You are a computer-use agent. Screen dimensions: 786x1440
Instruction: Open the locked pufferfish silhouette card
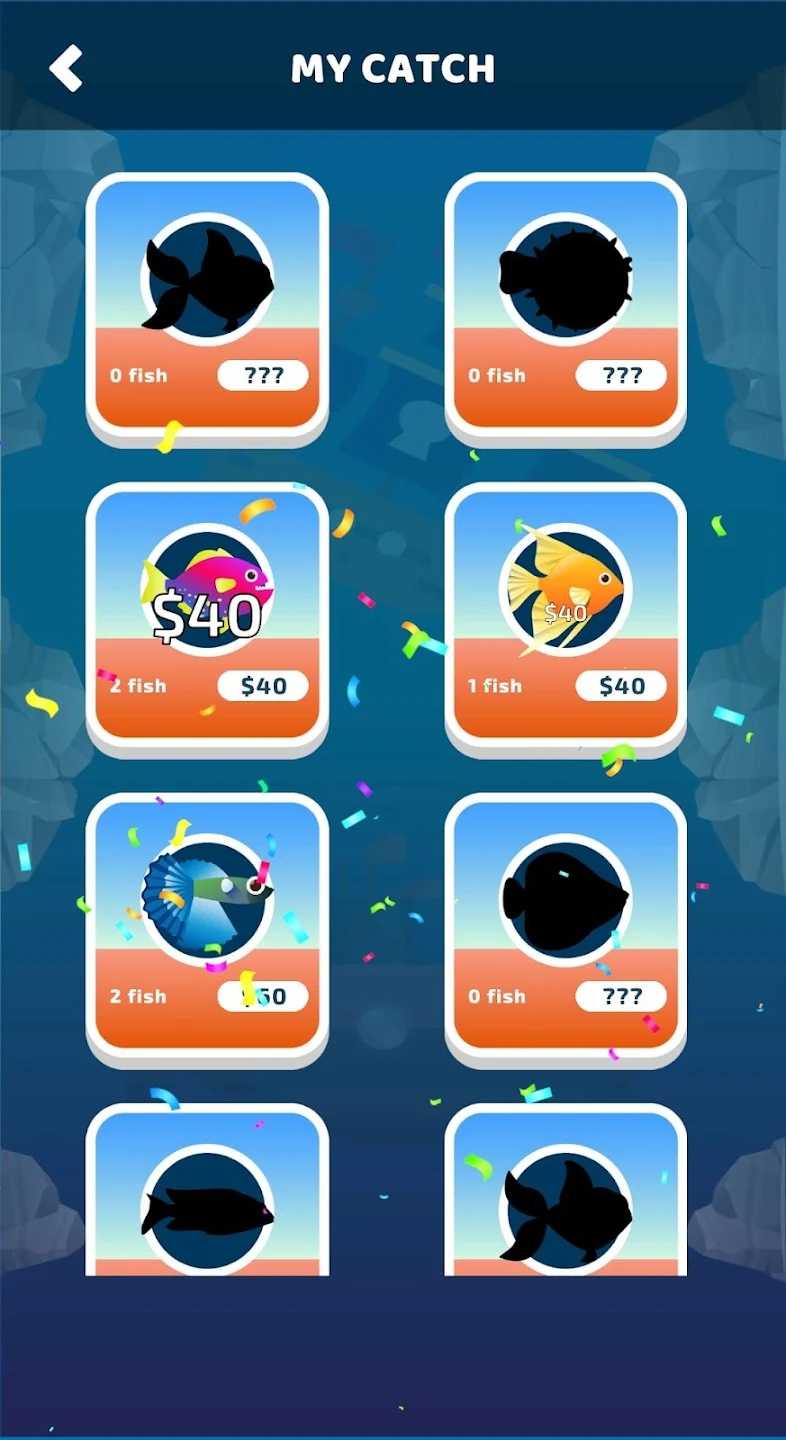[x=565, y=307]
